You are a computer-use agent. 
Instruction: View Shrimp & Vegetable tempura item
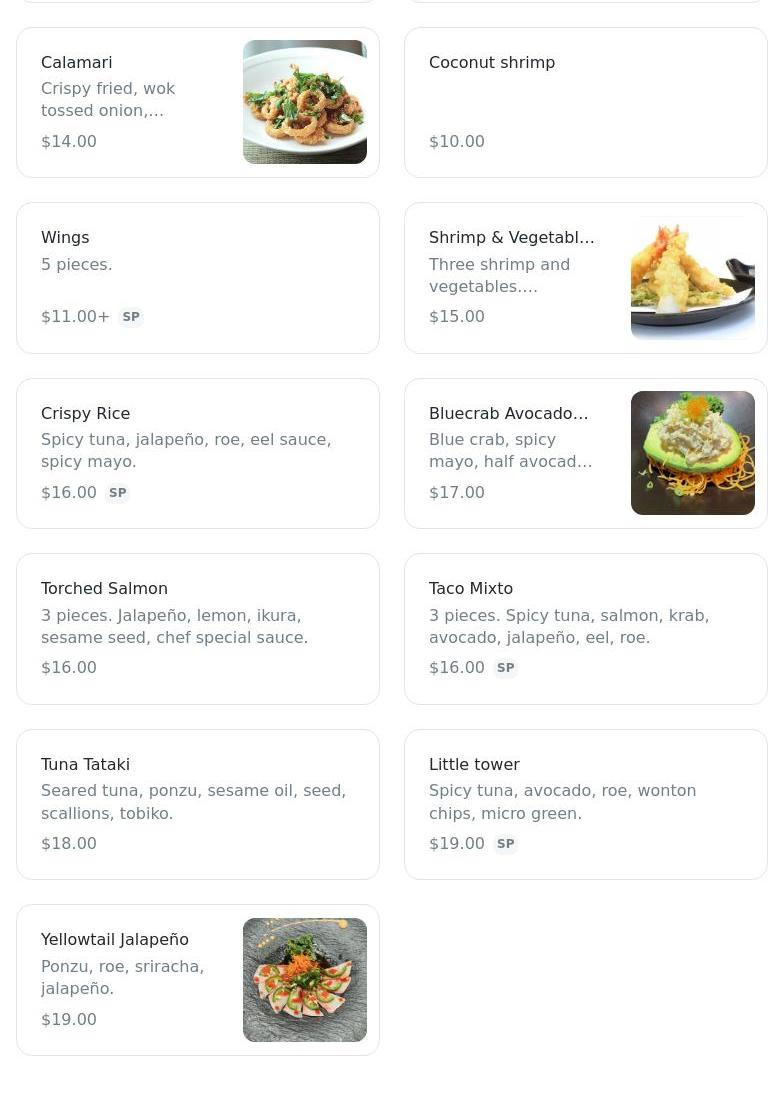[x=585, y=278]
